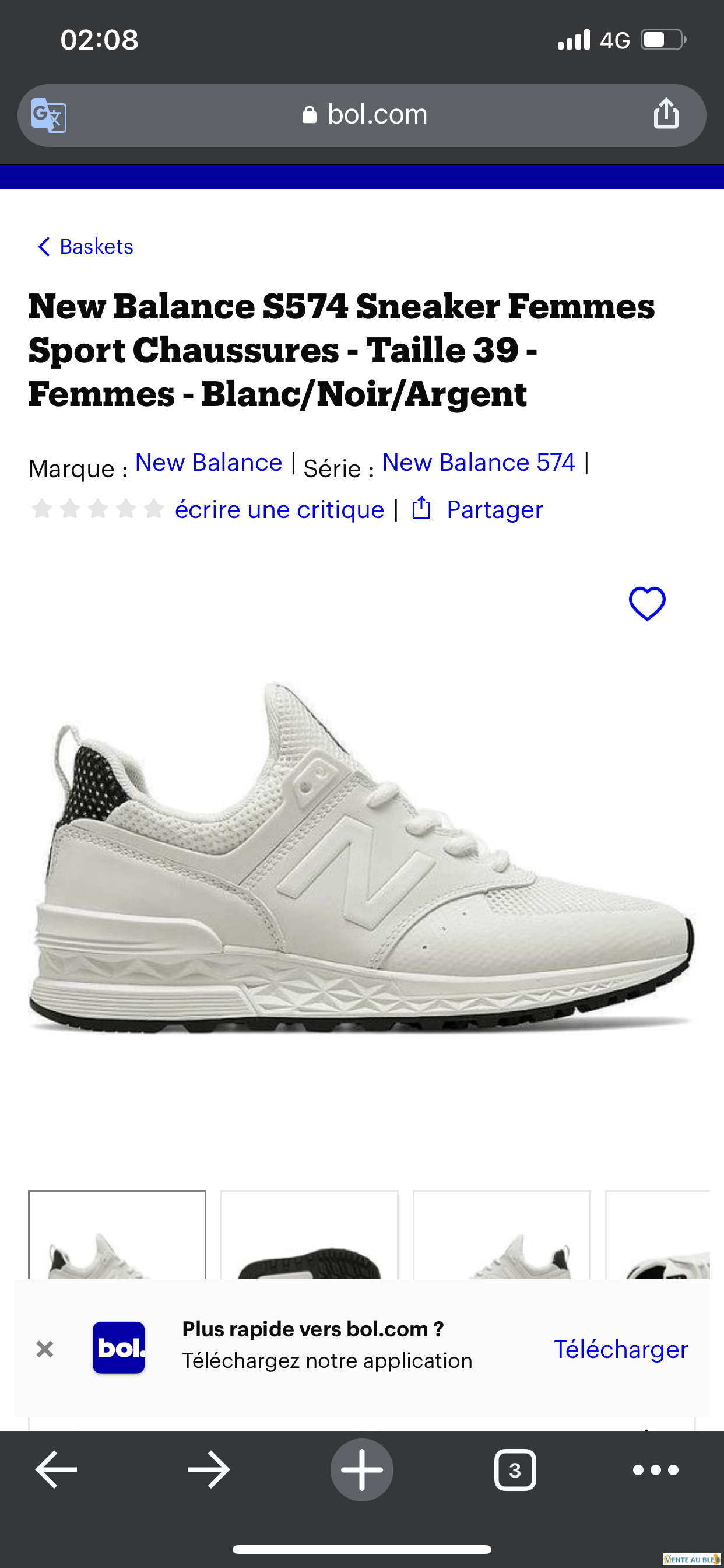The height and width of the screenshot is (1568, 724).
Task: Add sneaker to wishlist with heart
Action: point(646,603)
